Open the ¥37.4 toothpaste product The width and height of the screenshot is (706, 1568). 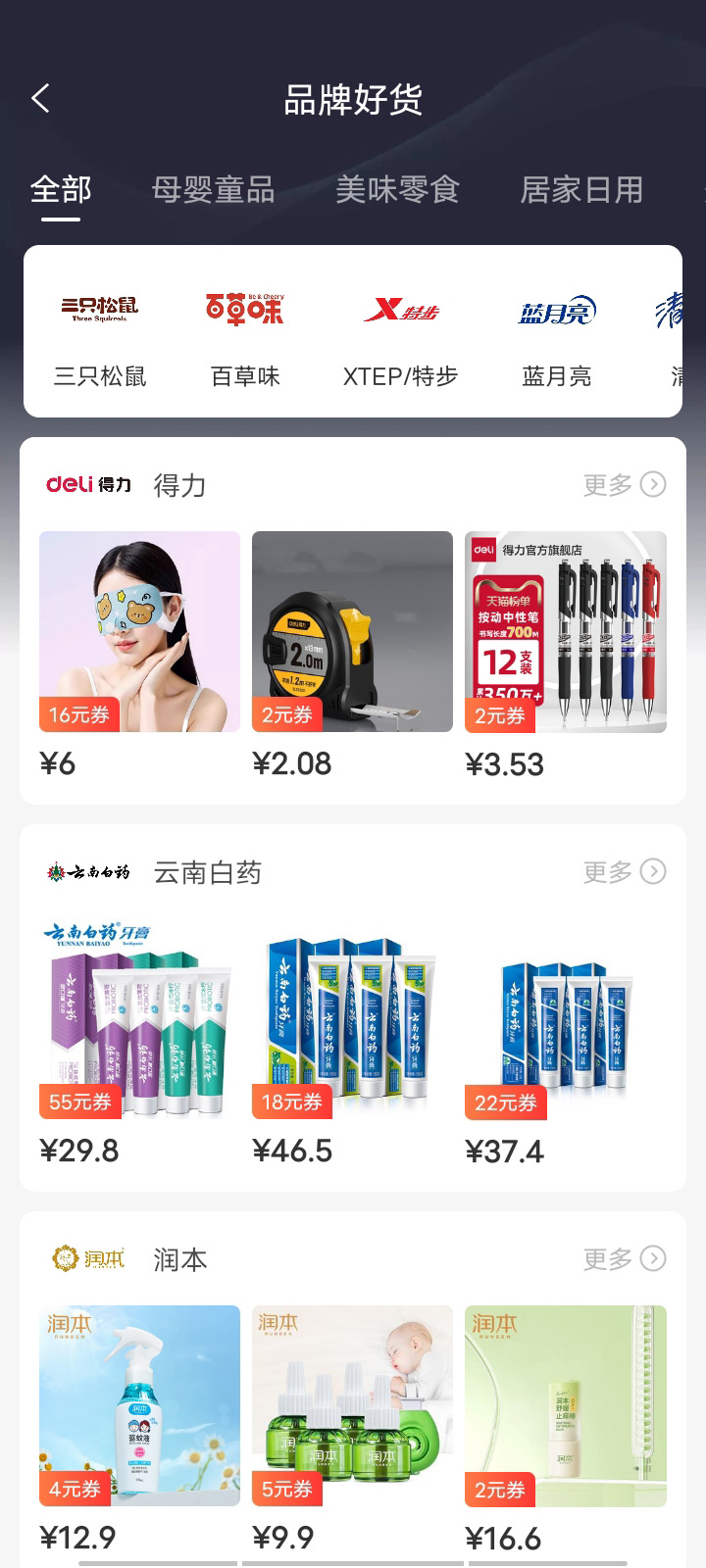click(565, 1019)
